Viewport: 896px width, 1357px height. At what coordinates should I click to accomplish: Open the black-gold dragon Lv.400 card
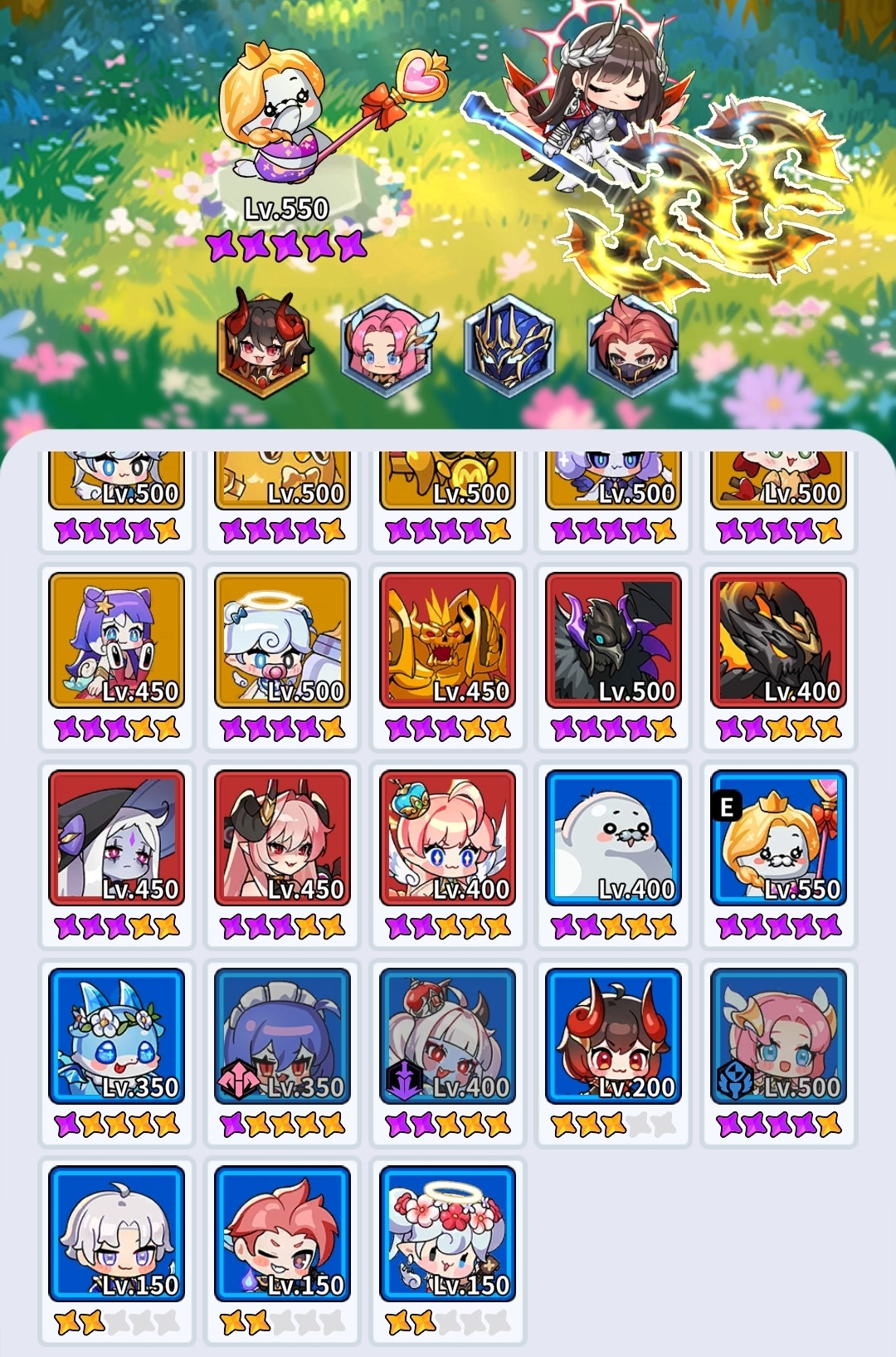click(x=778, y=640)
